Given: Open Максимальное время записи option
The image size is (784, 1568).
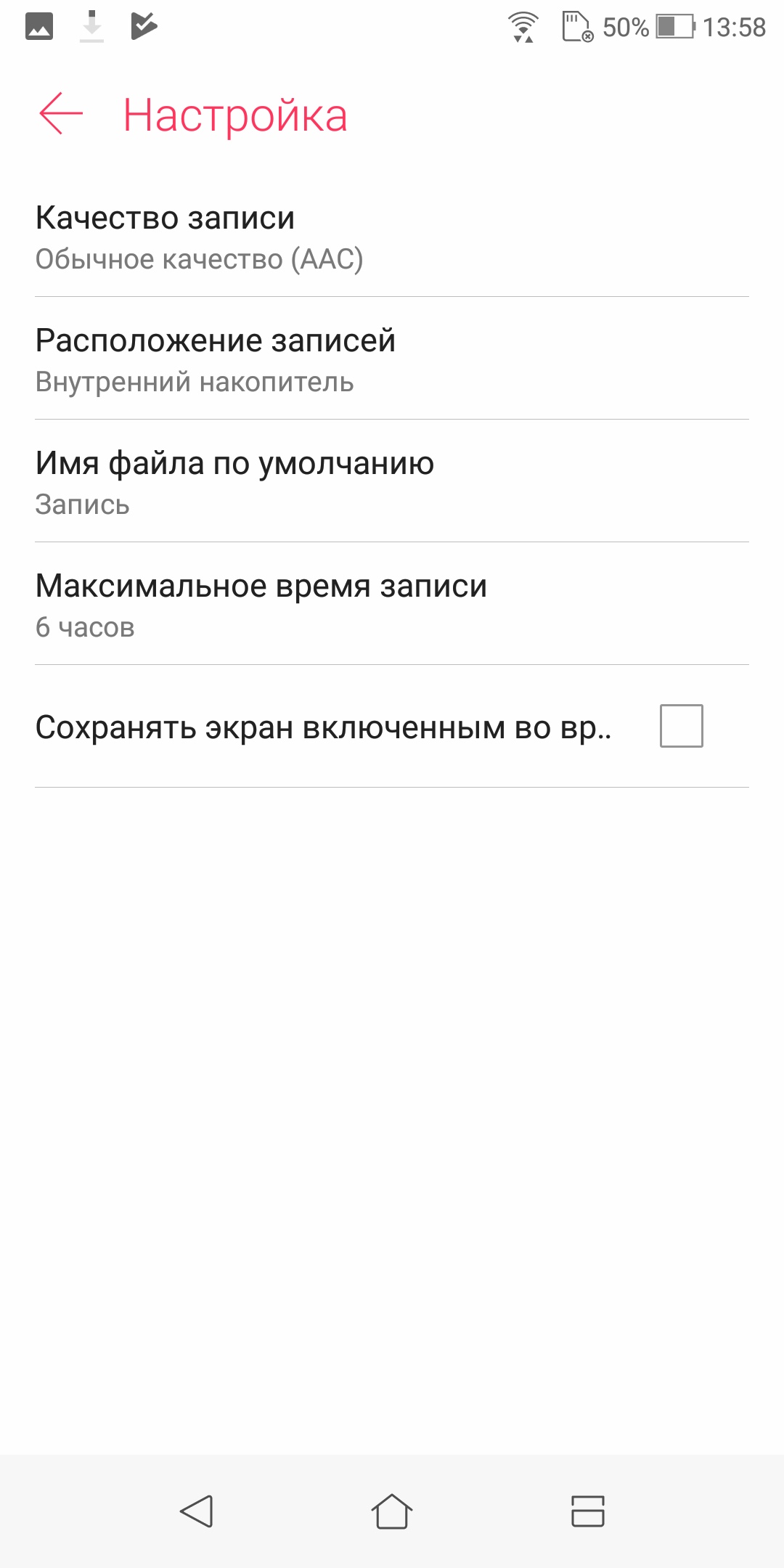Looking at the screenshot, I should pos(392,604).
